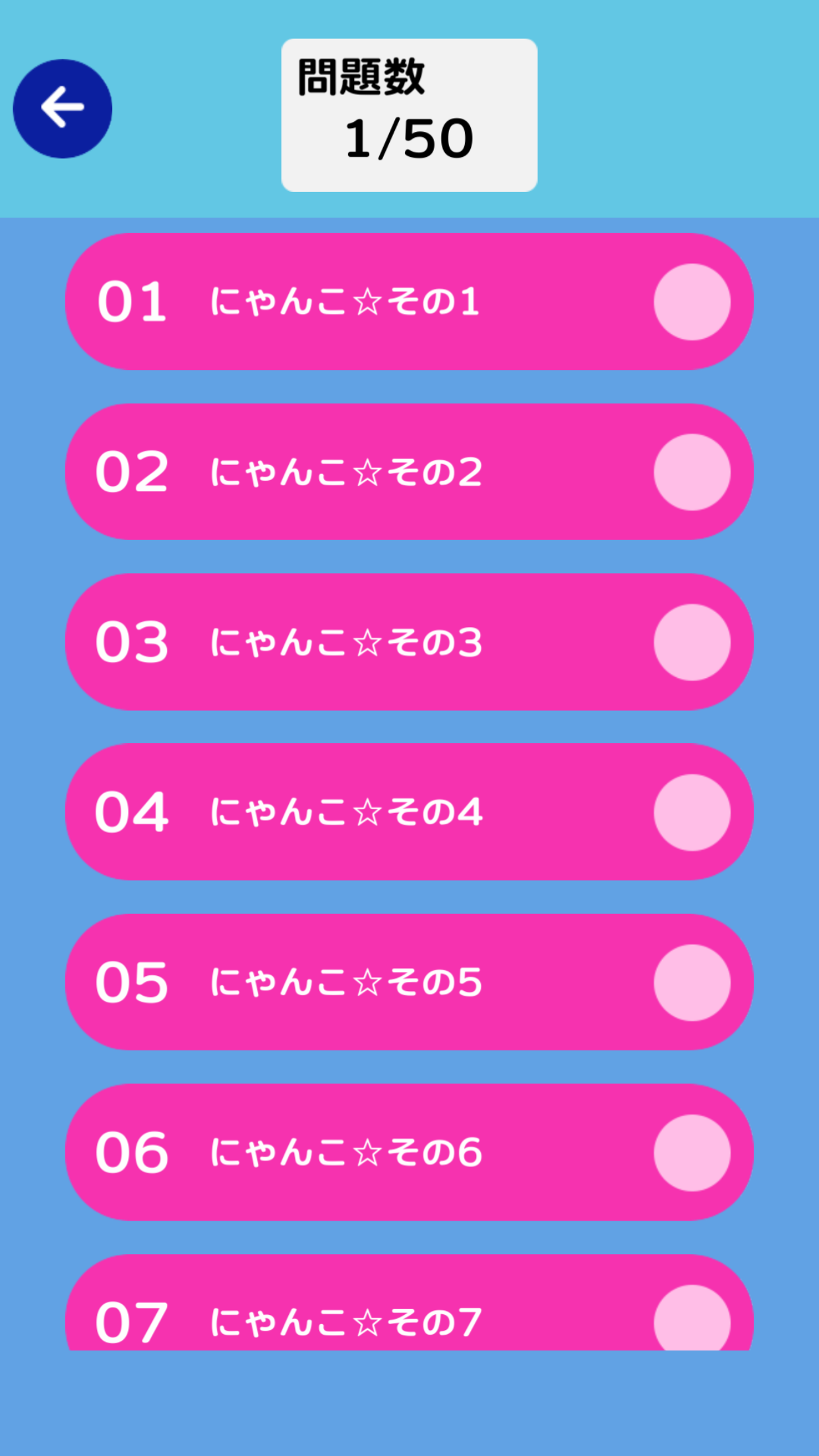The width and height of the screenshot is (819, 1456).
Task: Tap the completion circle on にゃんこ☆その2
Action: [x=691, y=470]
